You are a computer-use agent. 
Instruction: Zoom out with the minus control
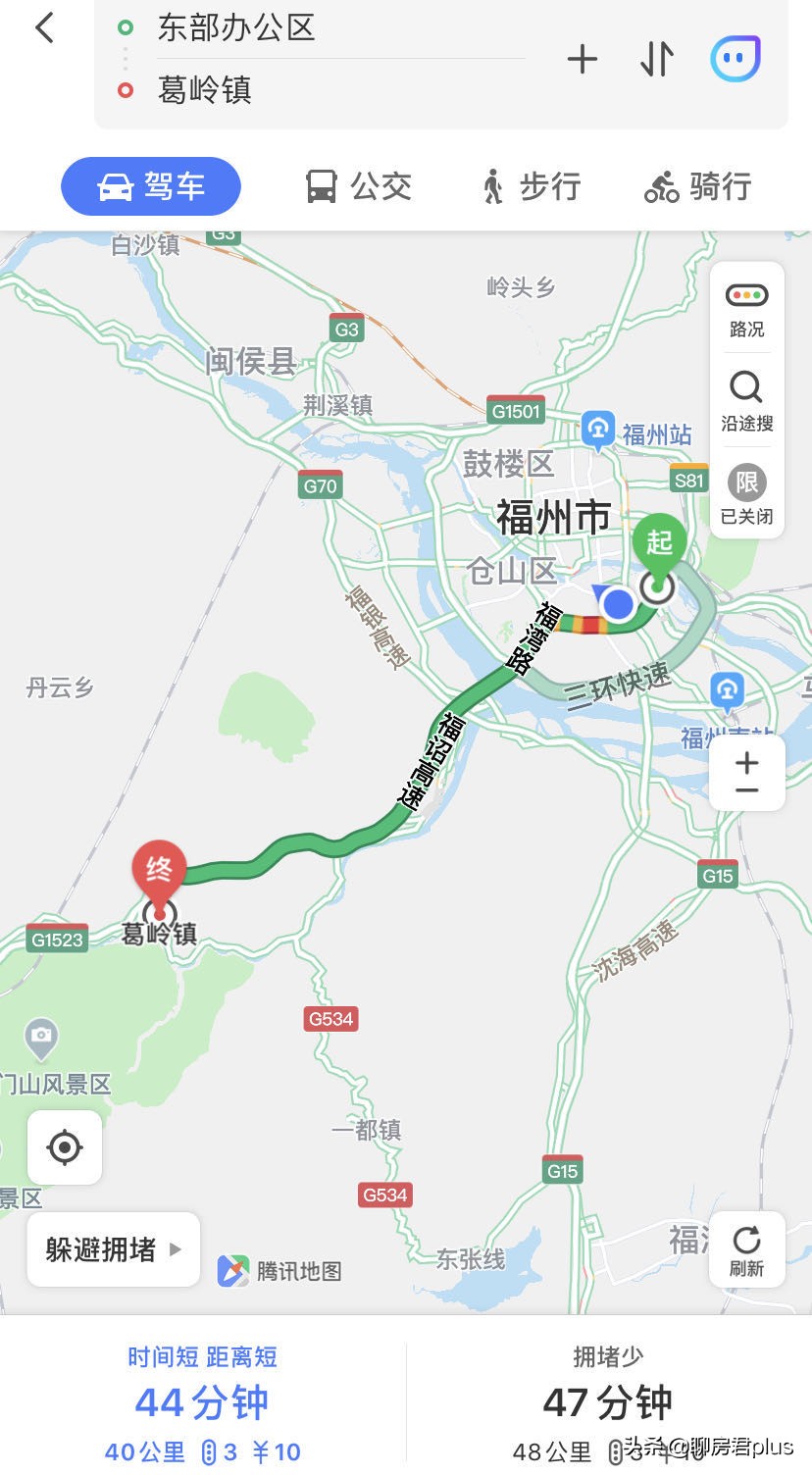pyautogui.click(x=746, y=791)
